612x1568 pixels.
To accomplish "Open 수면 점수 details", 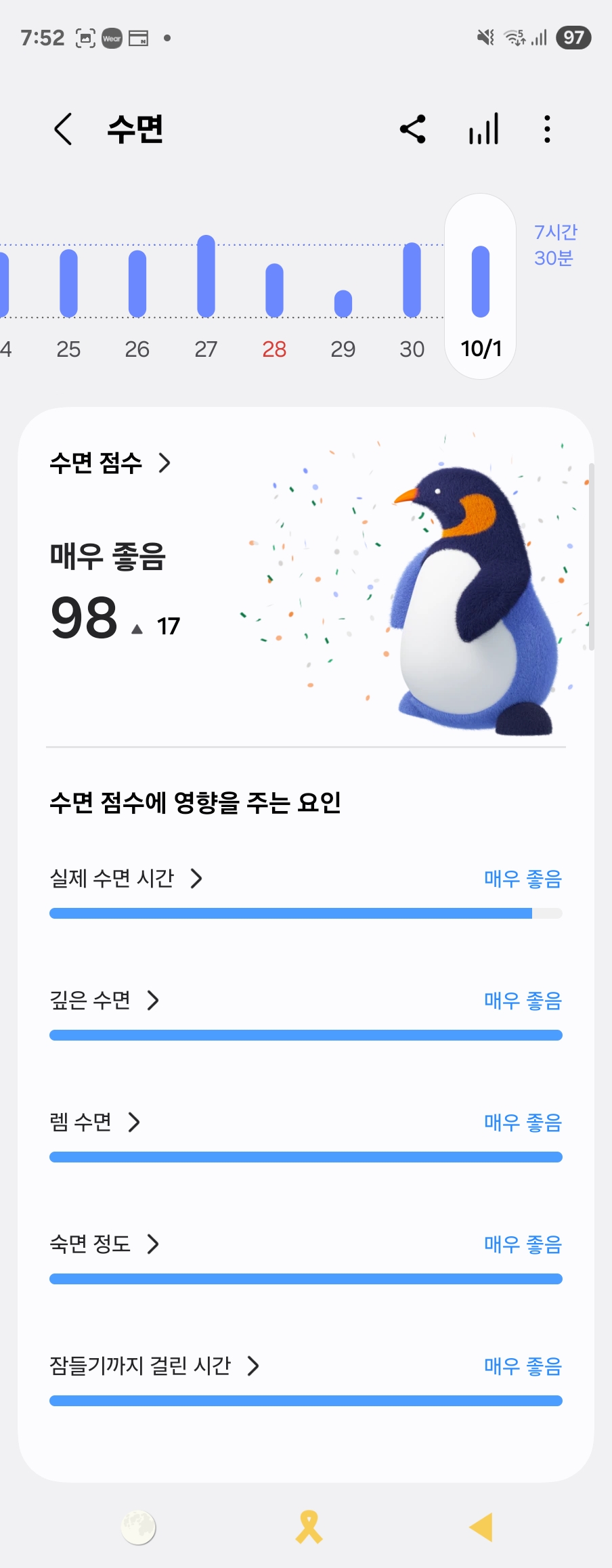I will point(110,463).
